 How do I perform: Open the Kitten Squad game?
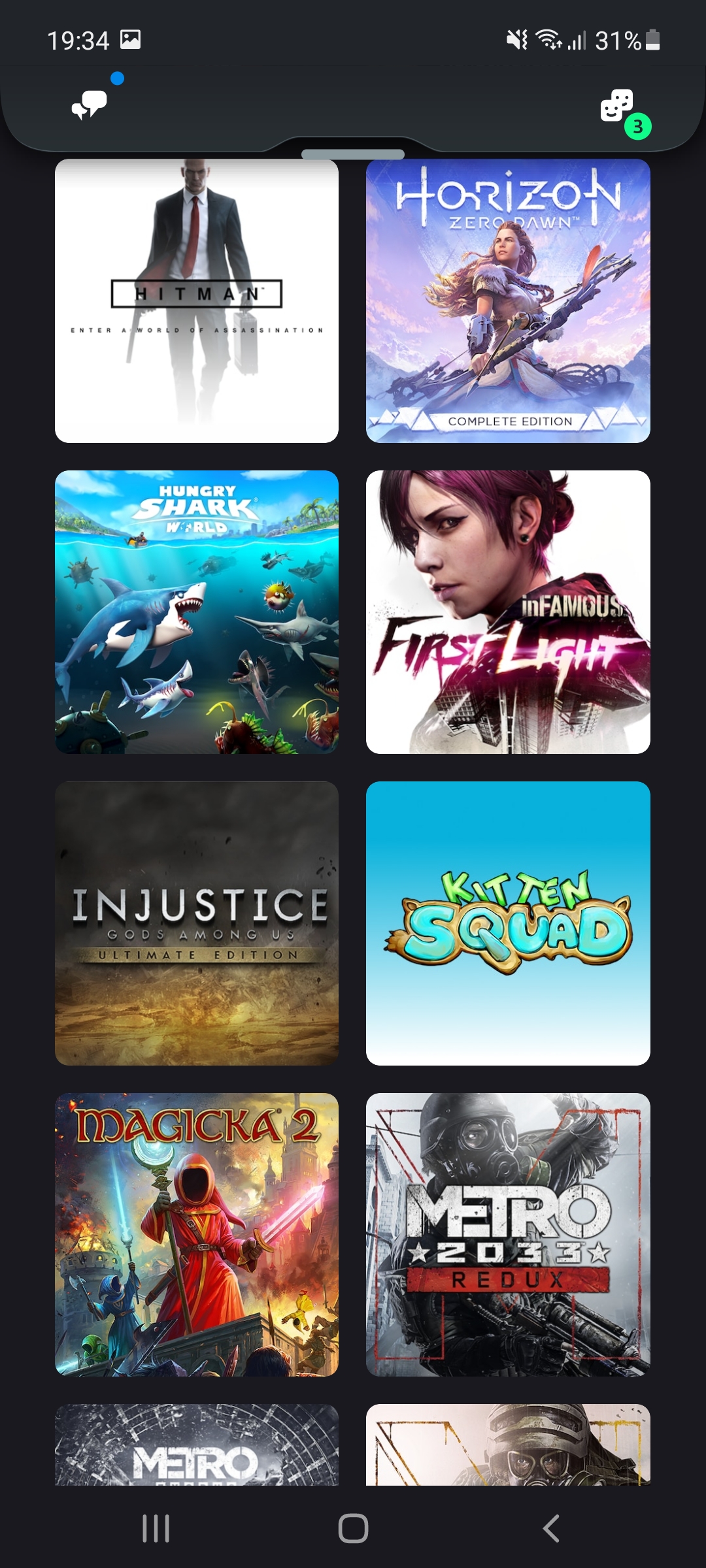tap(508, 923)
